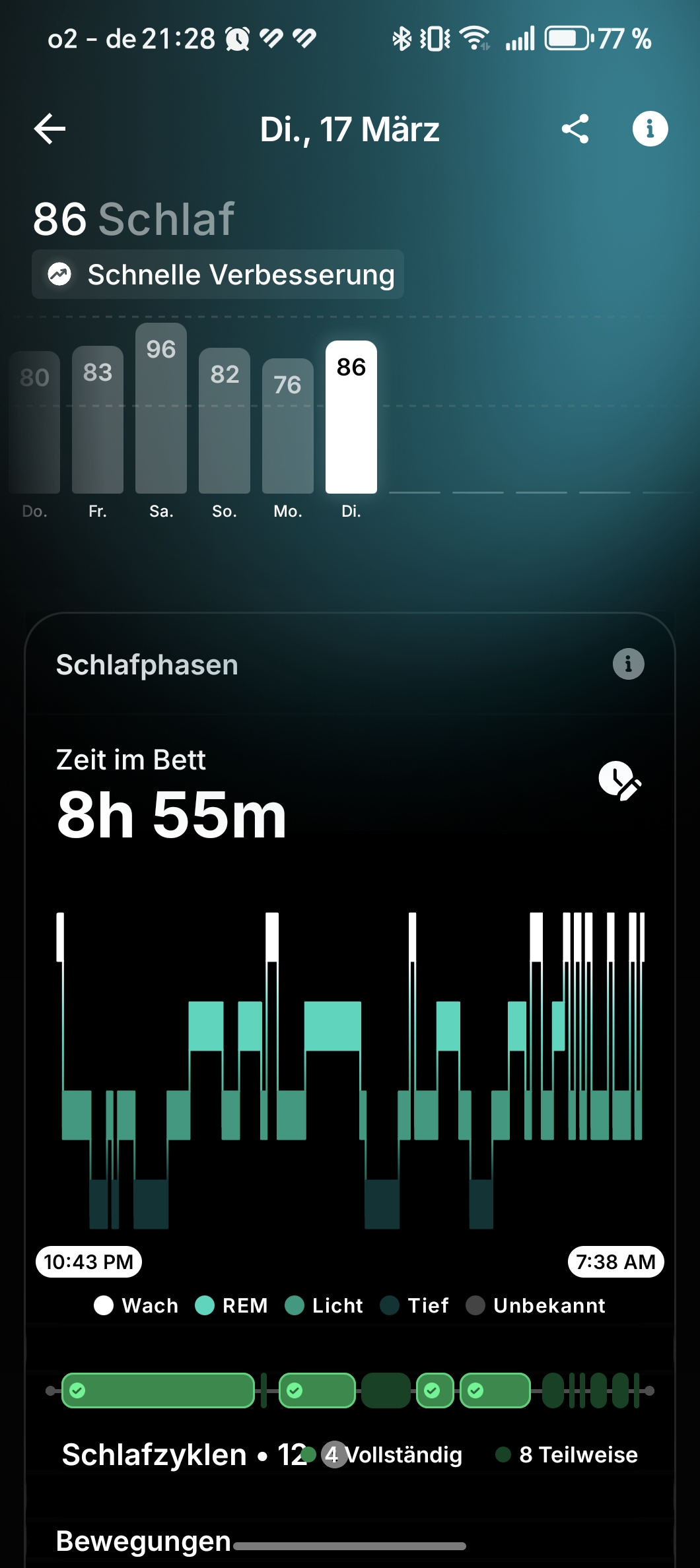Open the Schlafphasen info icon

click(628, 664)
